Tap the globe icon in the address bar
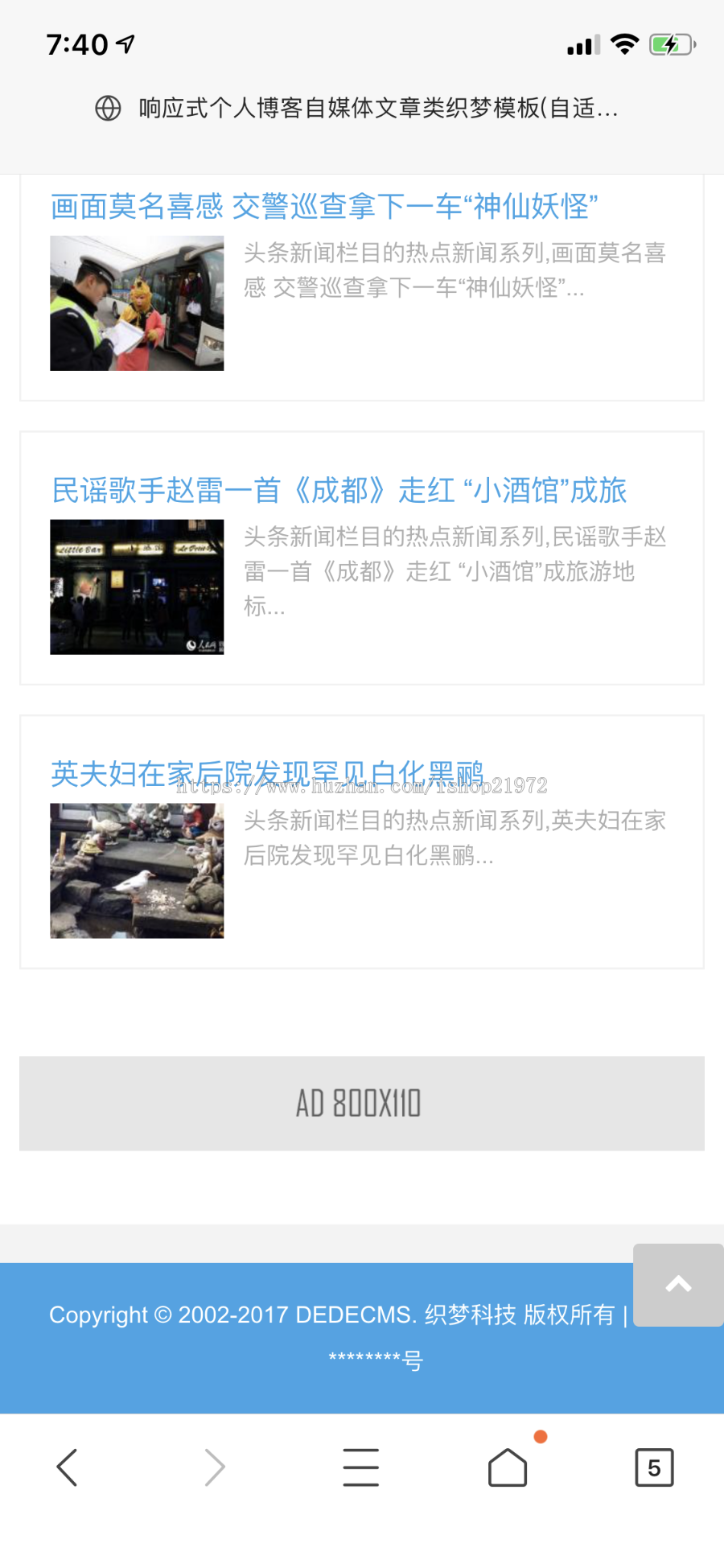Image resolution: width=724 pixels, height=1568 pixels. click(x=107, y=109)
